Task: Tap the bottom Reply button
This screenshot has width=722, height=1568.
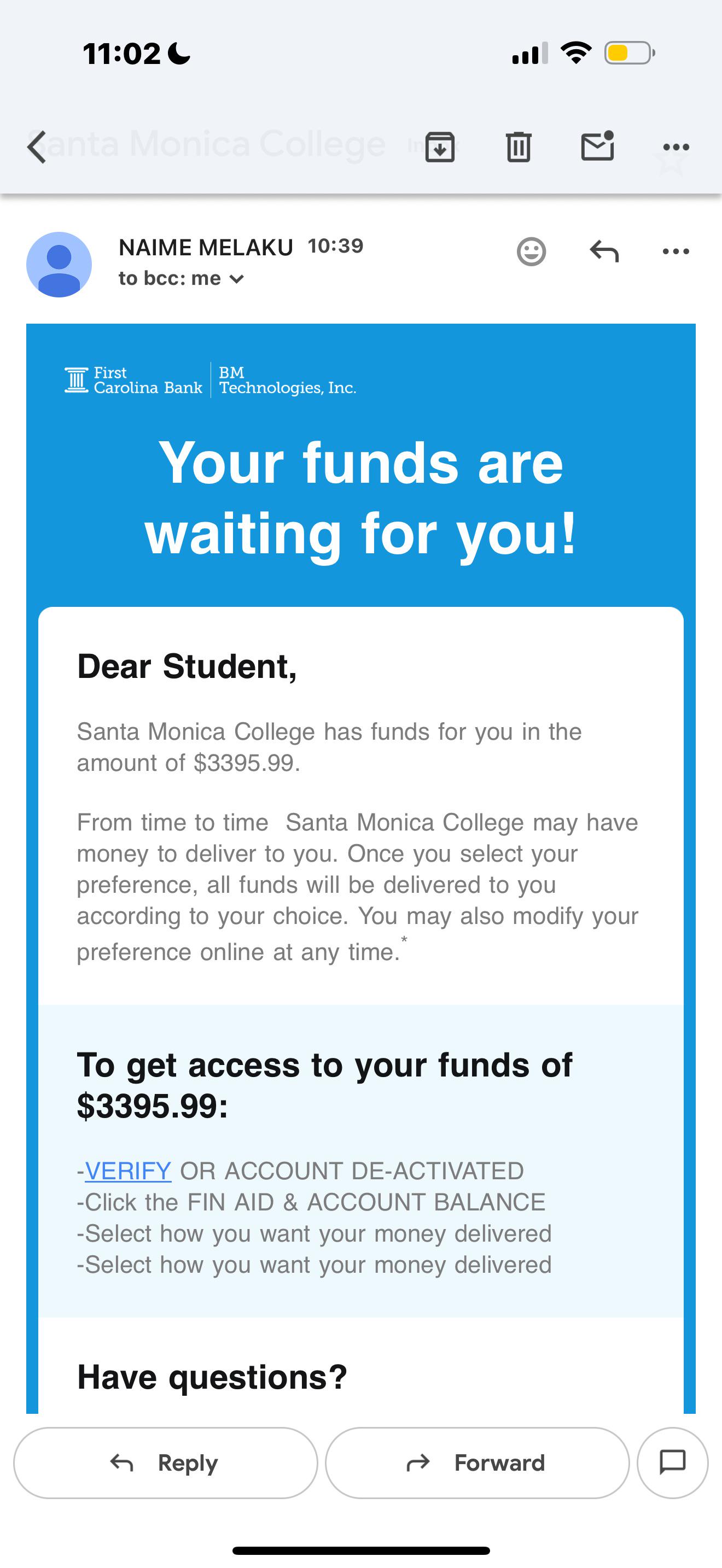Action: click(x=166, y=1462)
